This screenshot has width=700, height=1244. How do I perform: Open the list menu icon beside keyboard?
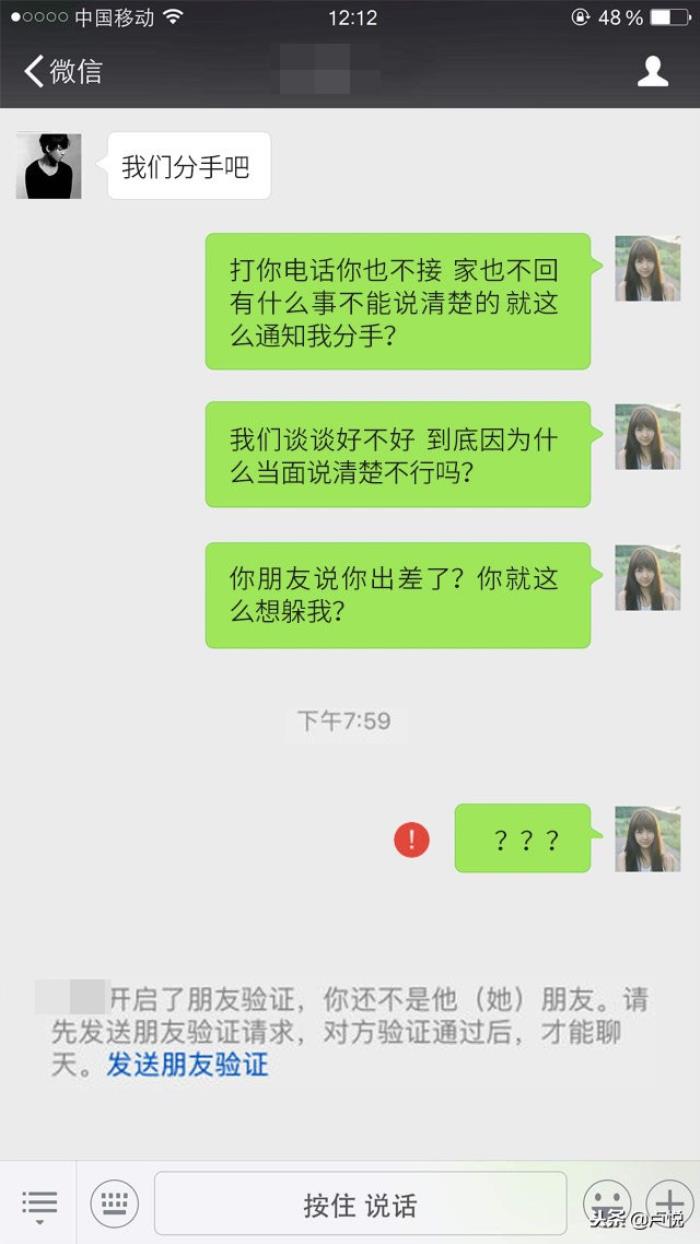coord(39,1203)
